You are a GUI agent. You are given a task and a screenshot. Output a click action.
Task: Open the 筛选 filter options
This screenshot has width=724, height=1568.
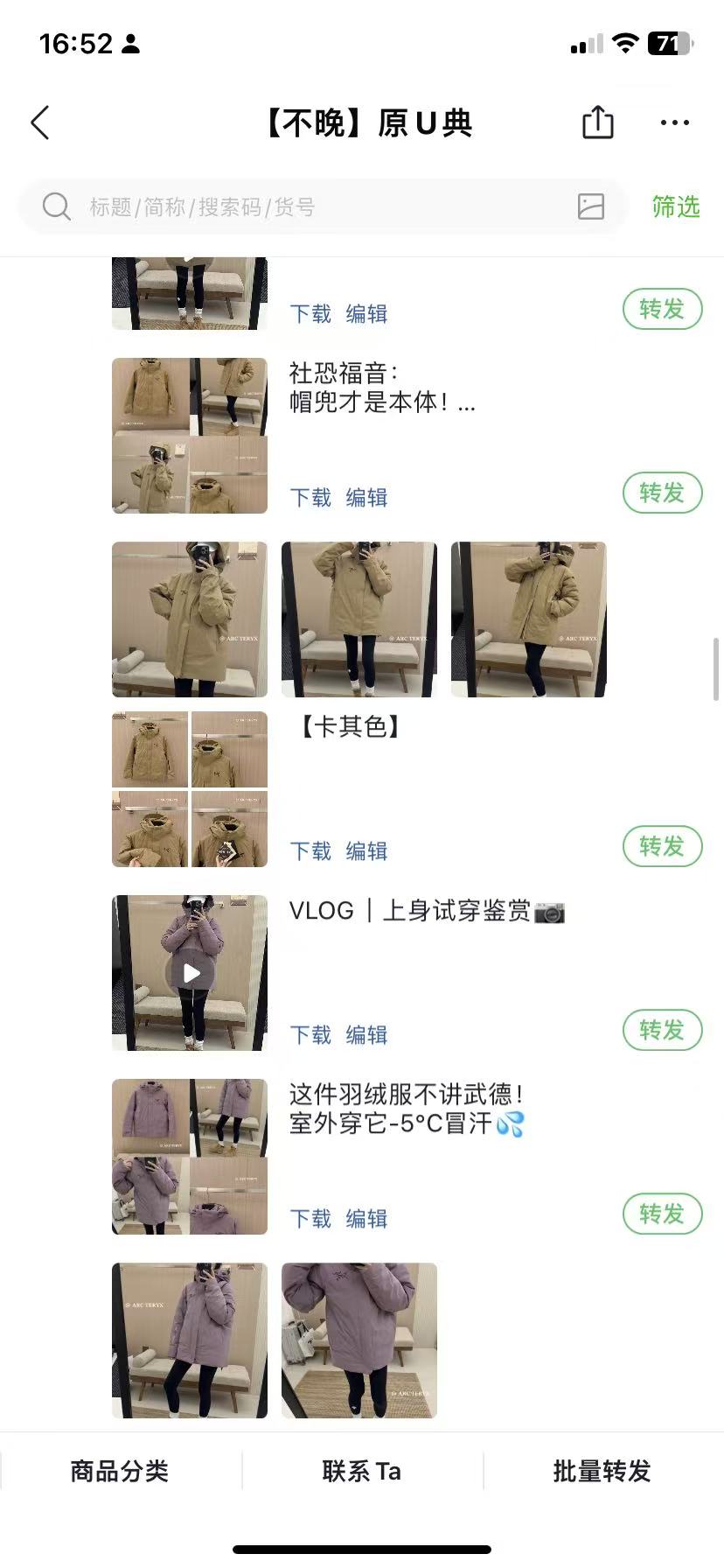coord(676,207)
